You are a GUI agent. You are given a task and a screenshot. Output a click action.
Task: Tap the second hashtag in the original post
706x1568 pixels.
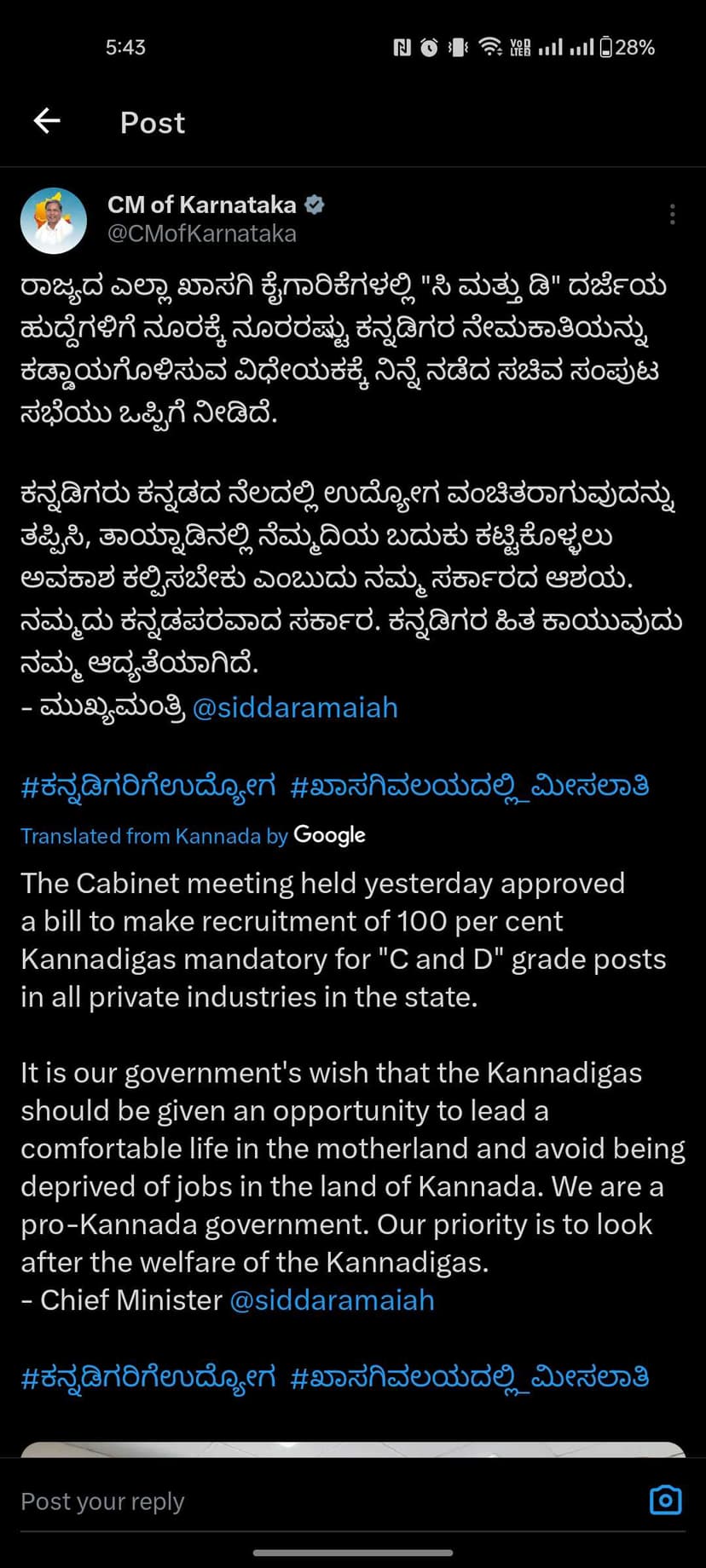click(x=469, y=786)
